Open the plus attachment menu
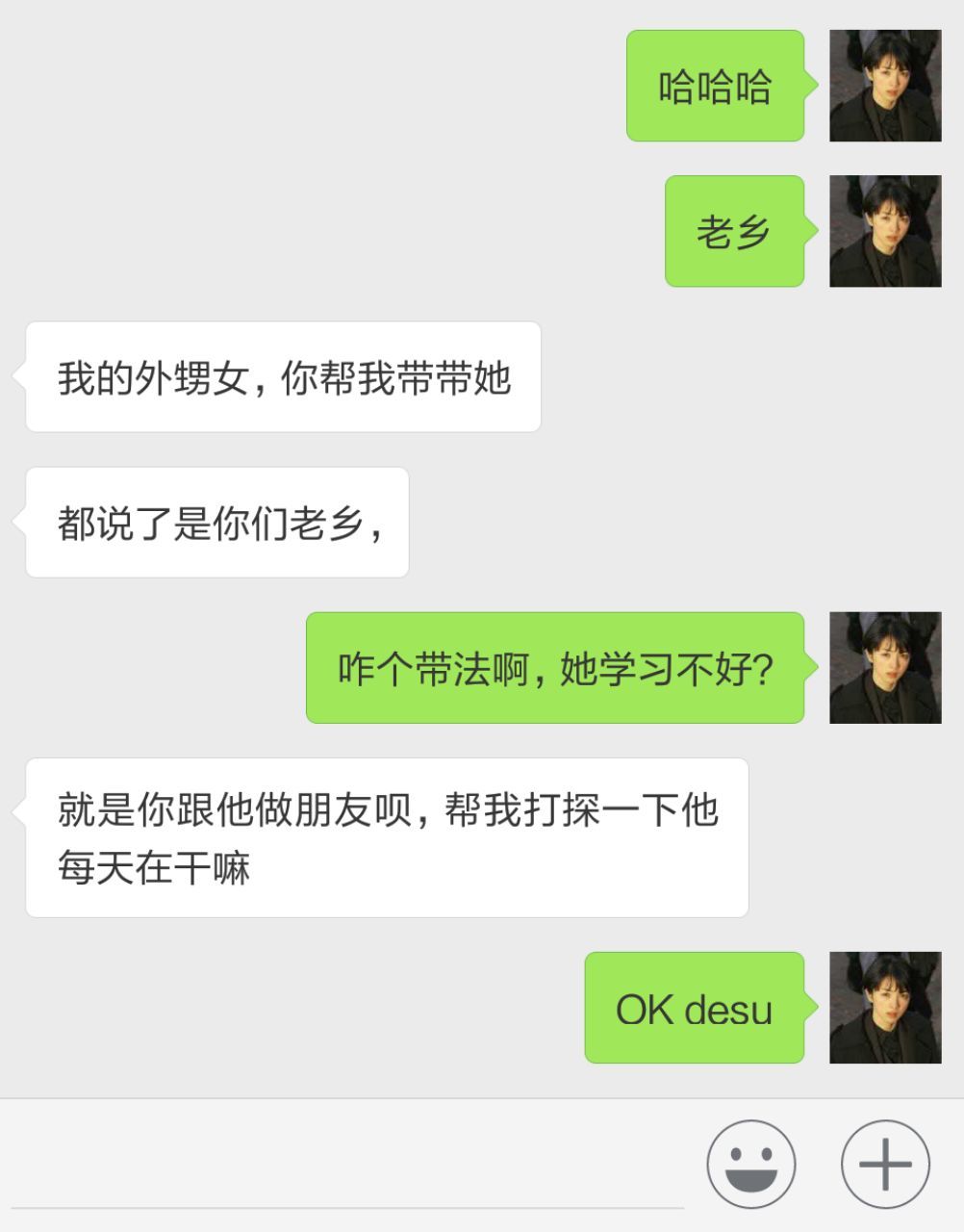 [x=885, y=1164]
